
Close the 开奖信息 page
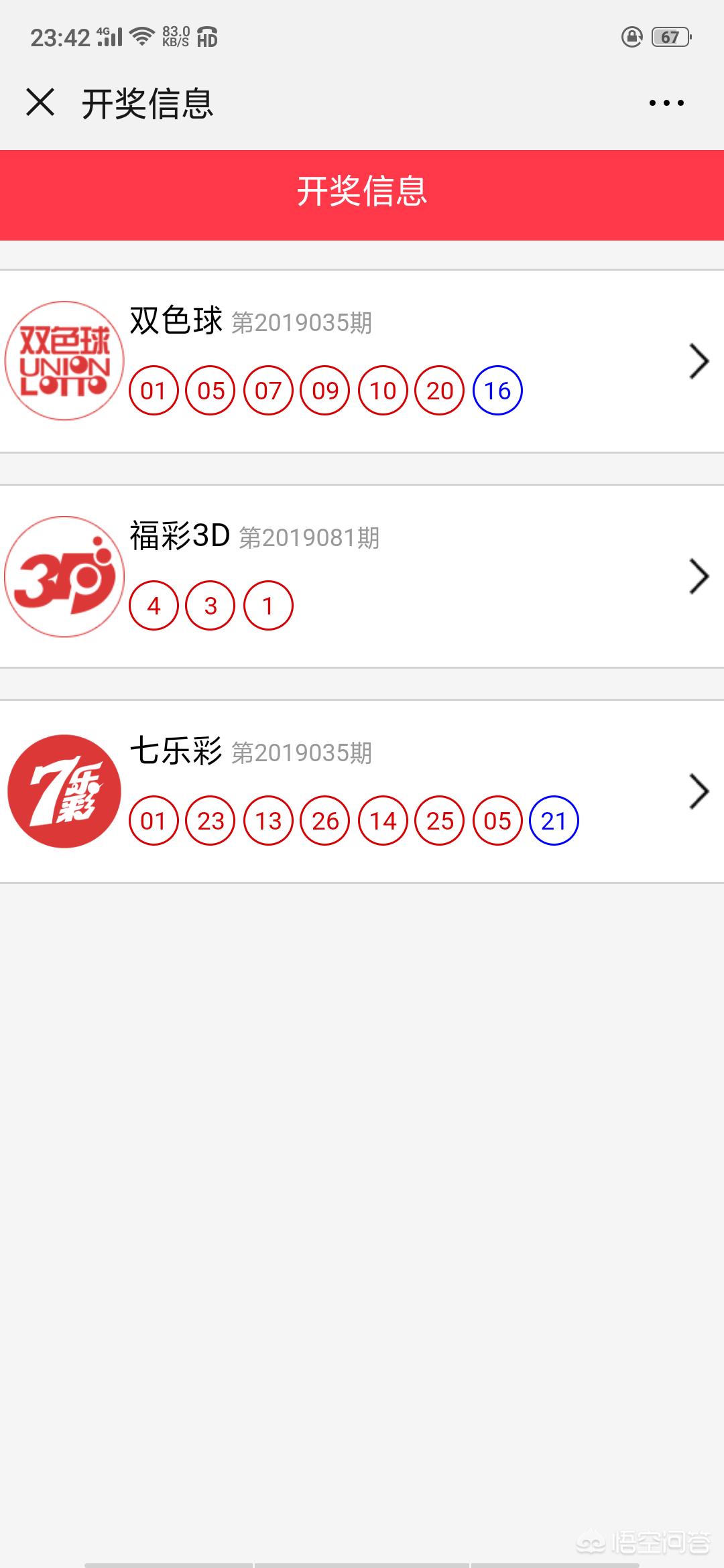point(40,103)
